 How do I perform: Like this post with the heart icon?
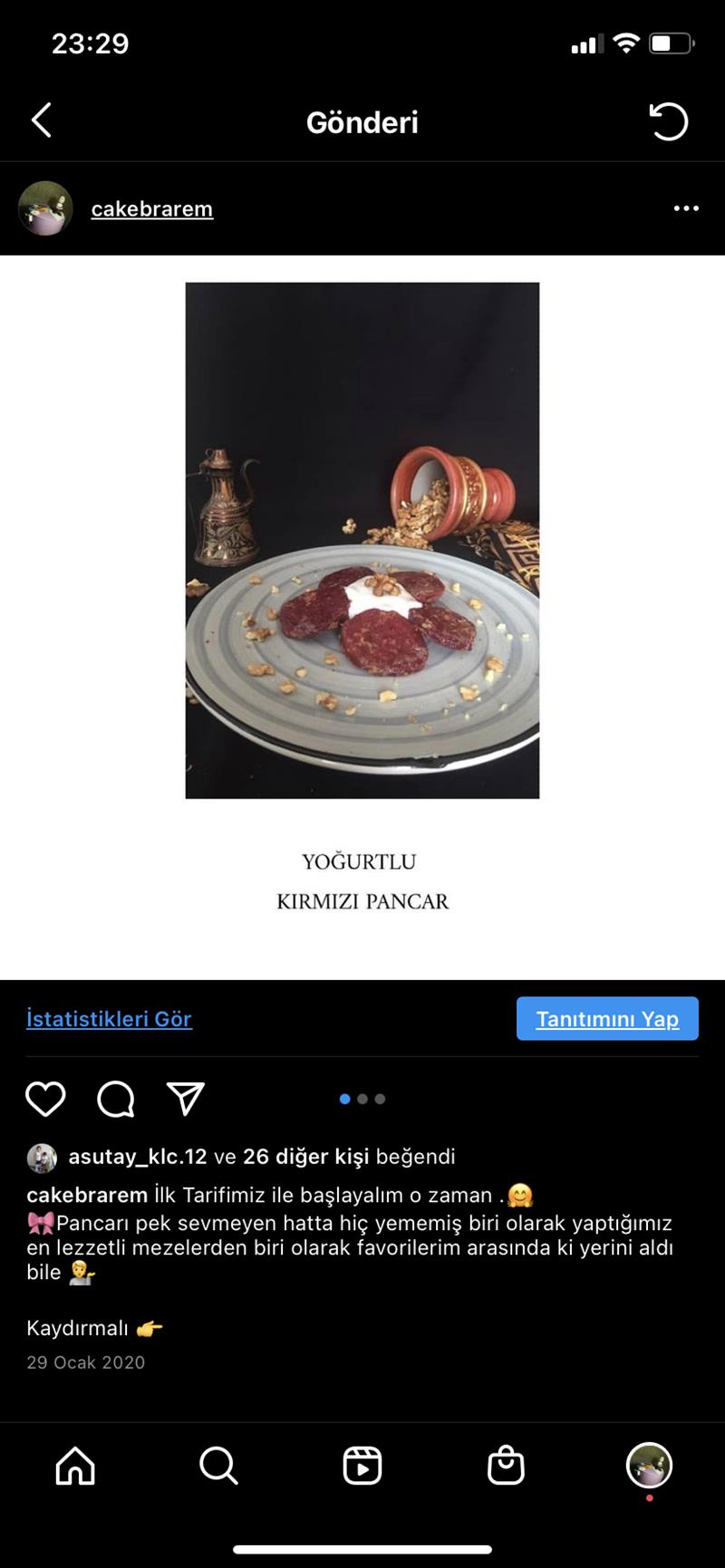click(x=45, y=1099)
